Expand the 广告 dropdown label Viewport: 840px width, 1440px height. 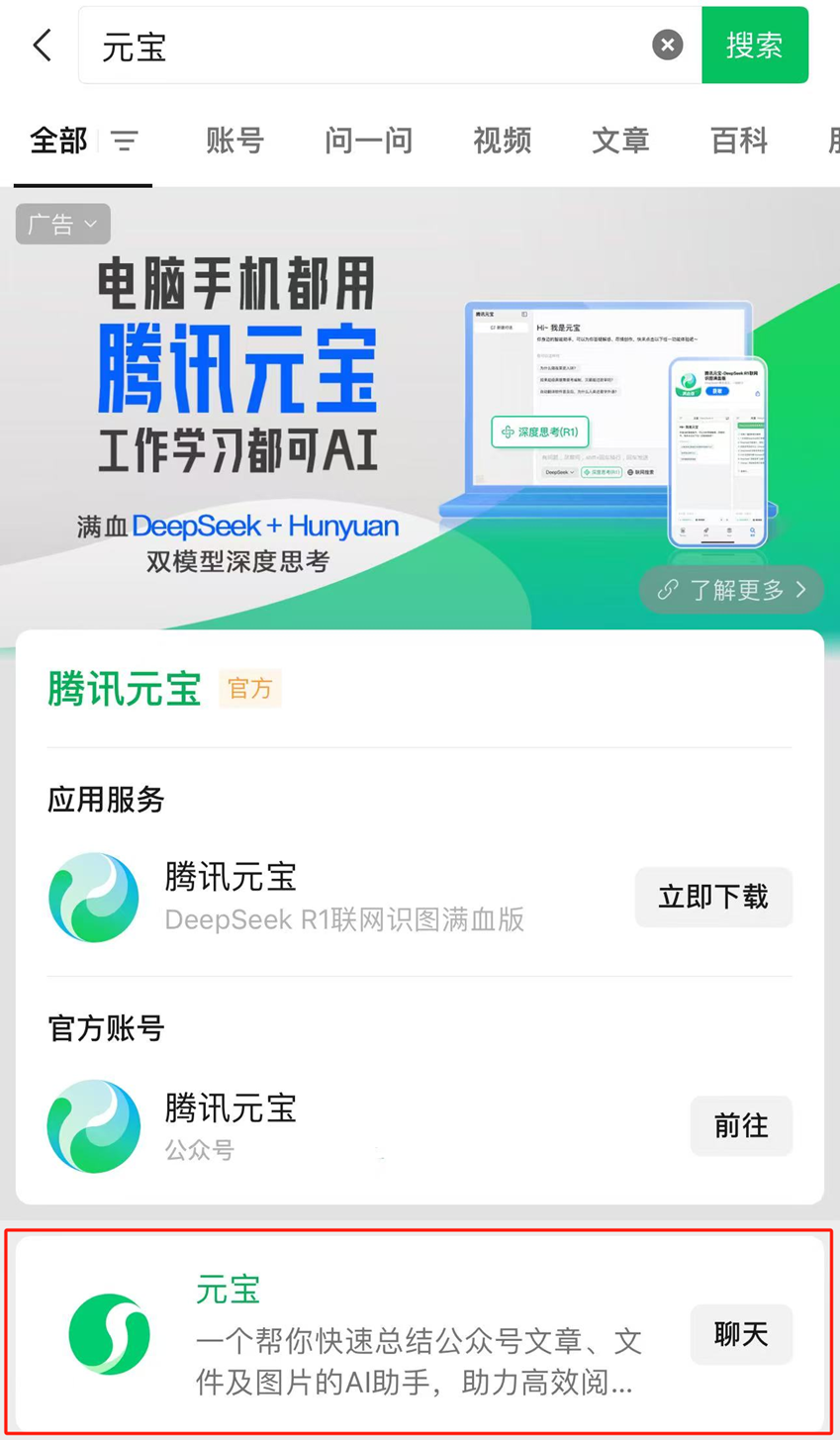tap(63, 225)
